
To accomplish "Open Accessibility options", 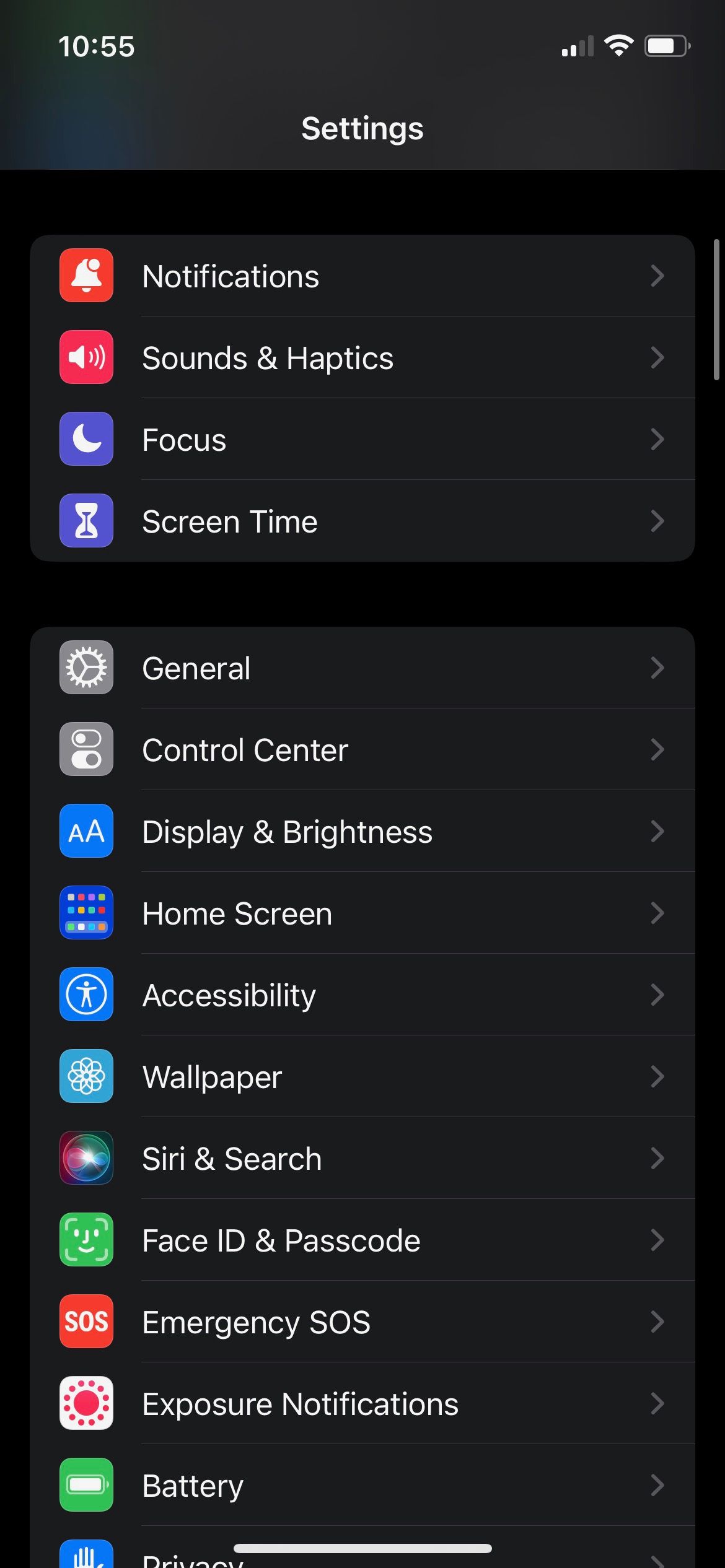I will pos(362,995).
